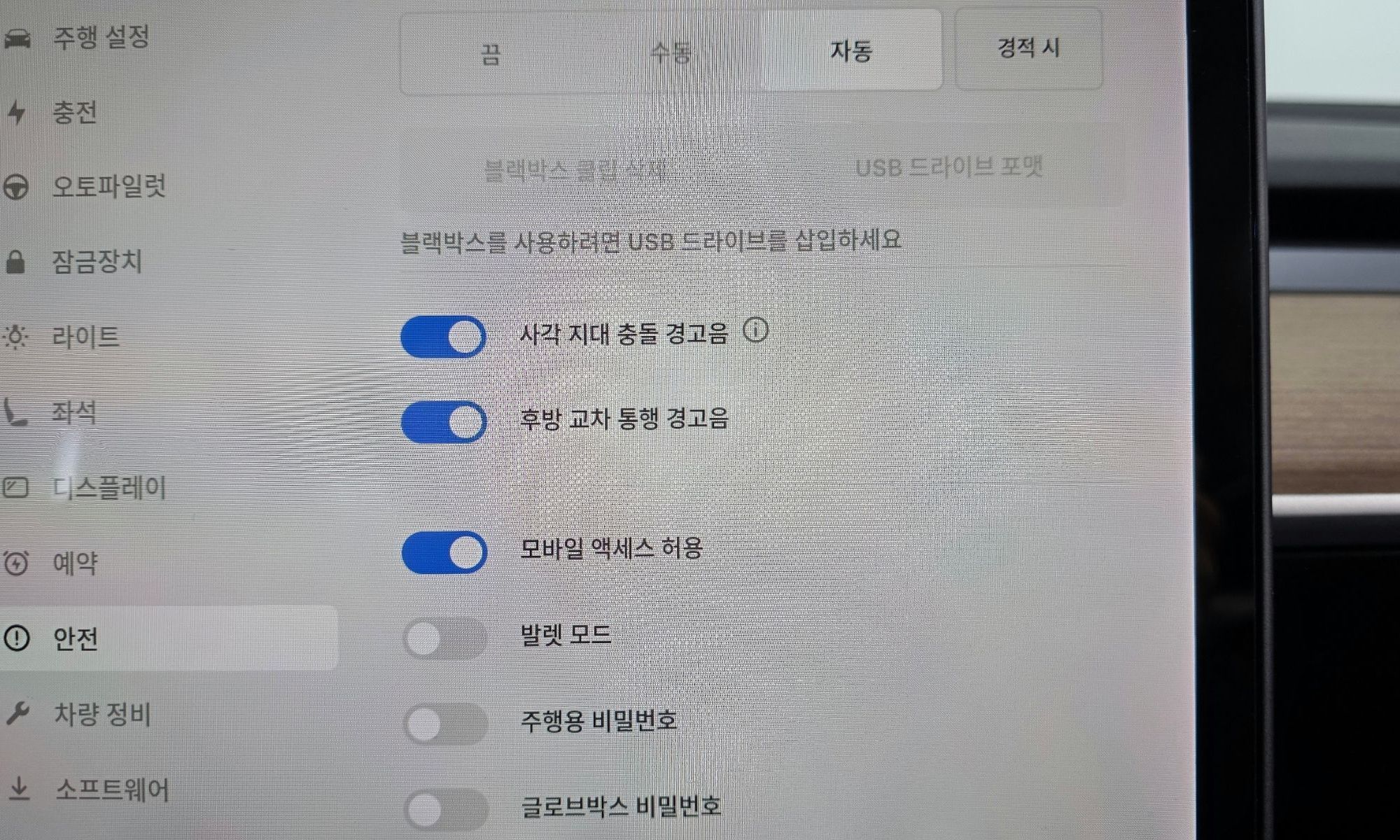This screenshot has width=1400, height=840.
Task: Open 주행 설정 menu
Action: coord(100,37)
